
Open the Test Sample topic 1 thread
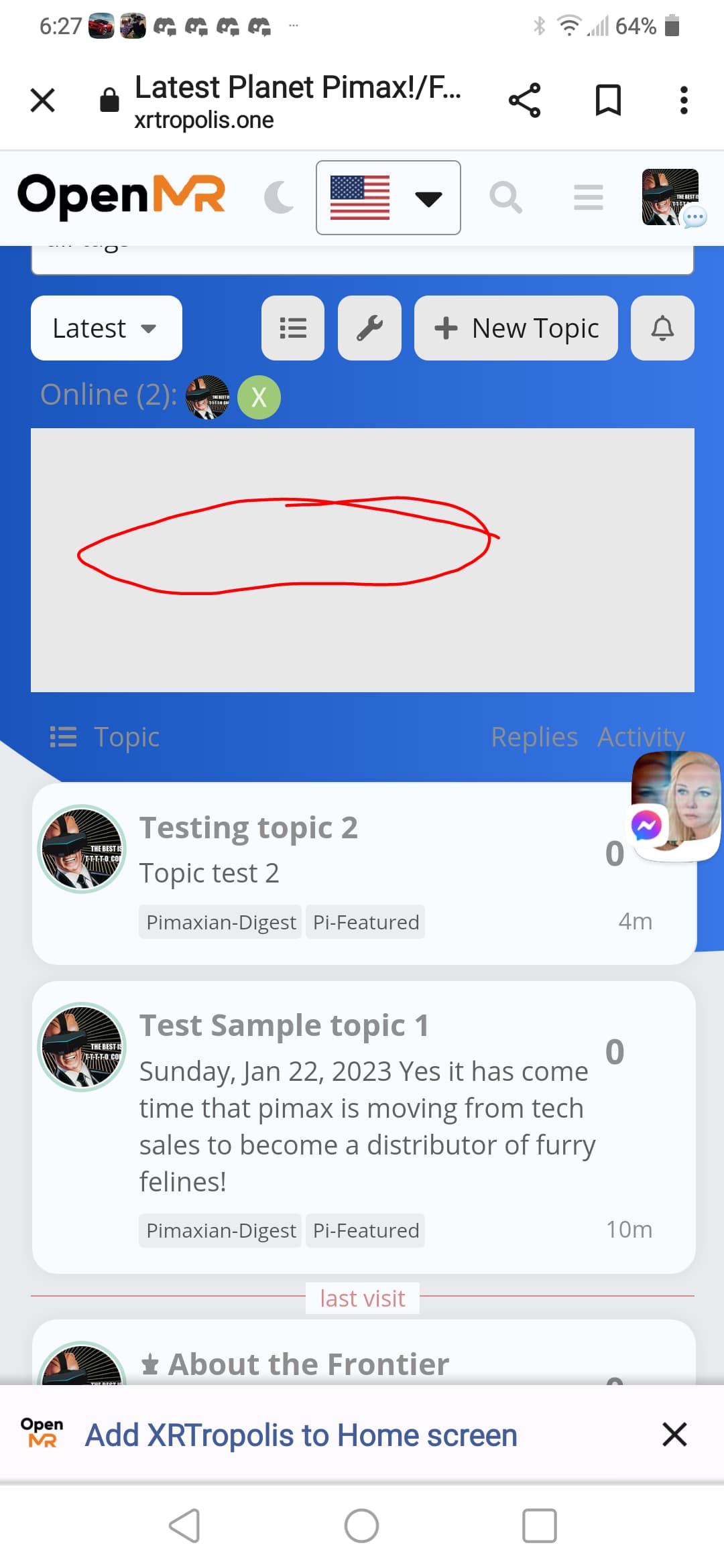284,1025
